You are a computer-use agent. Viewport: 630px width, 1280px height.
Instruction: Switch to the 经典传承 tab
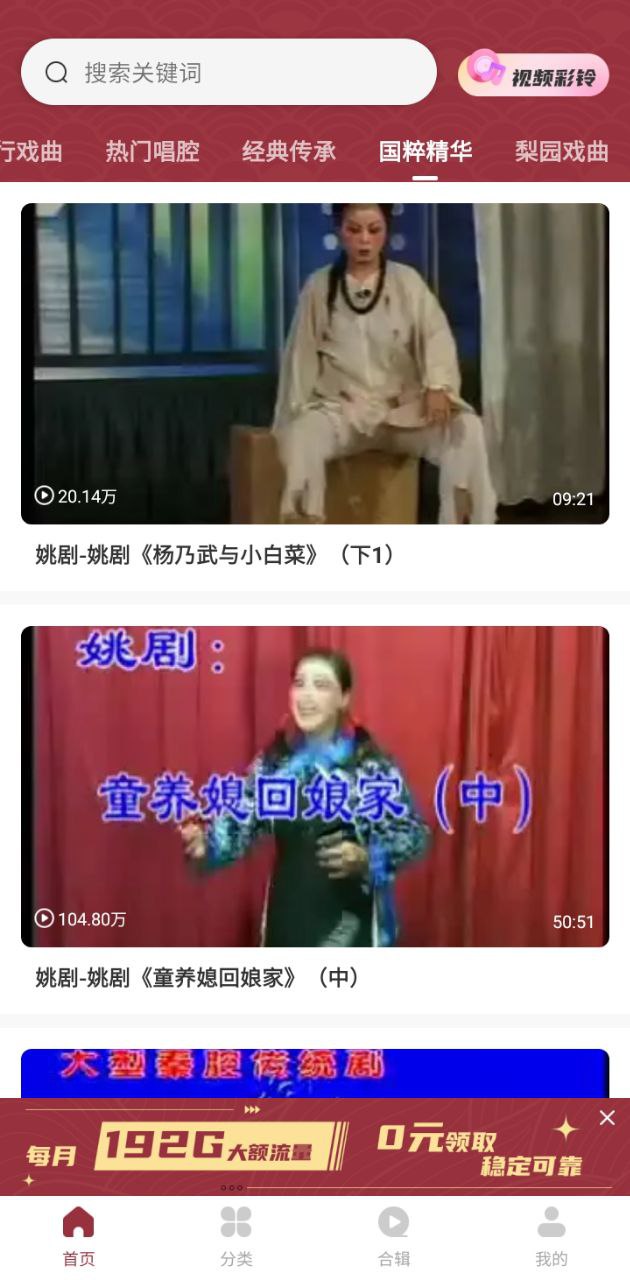289,151
